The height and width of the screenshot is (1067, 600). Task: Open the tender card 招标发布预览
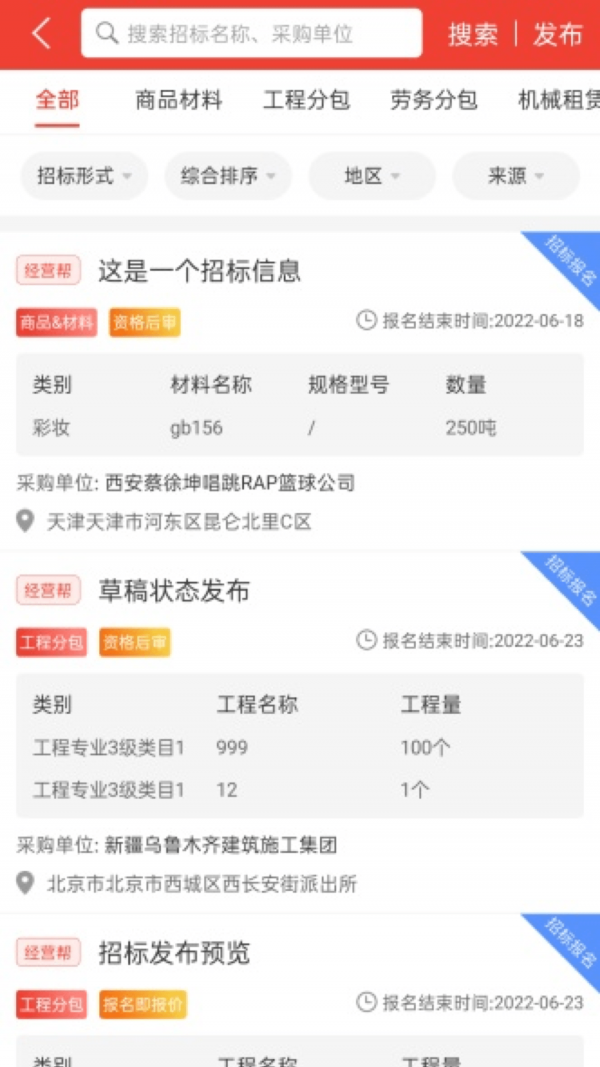pyautogui.click(x=174, y=953)
